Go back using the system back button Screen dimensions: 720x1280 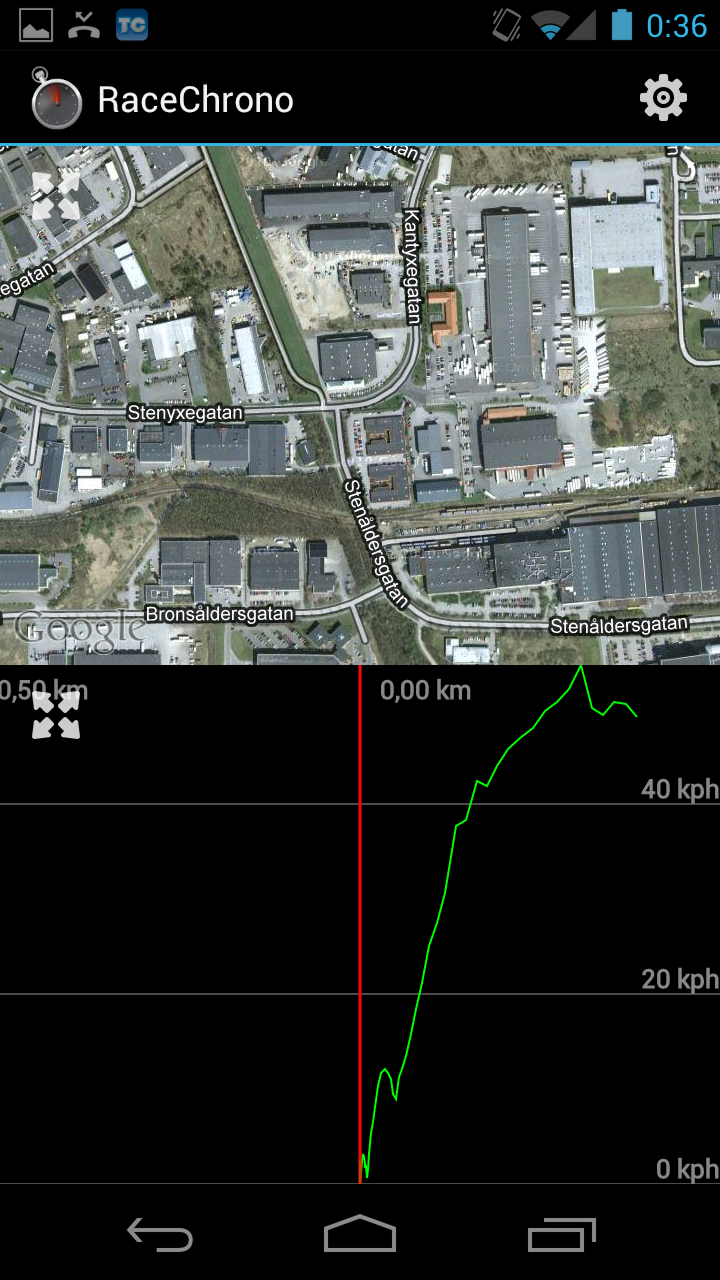[160, 1235]
